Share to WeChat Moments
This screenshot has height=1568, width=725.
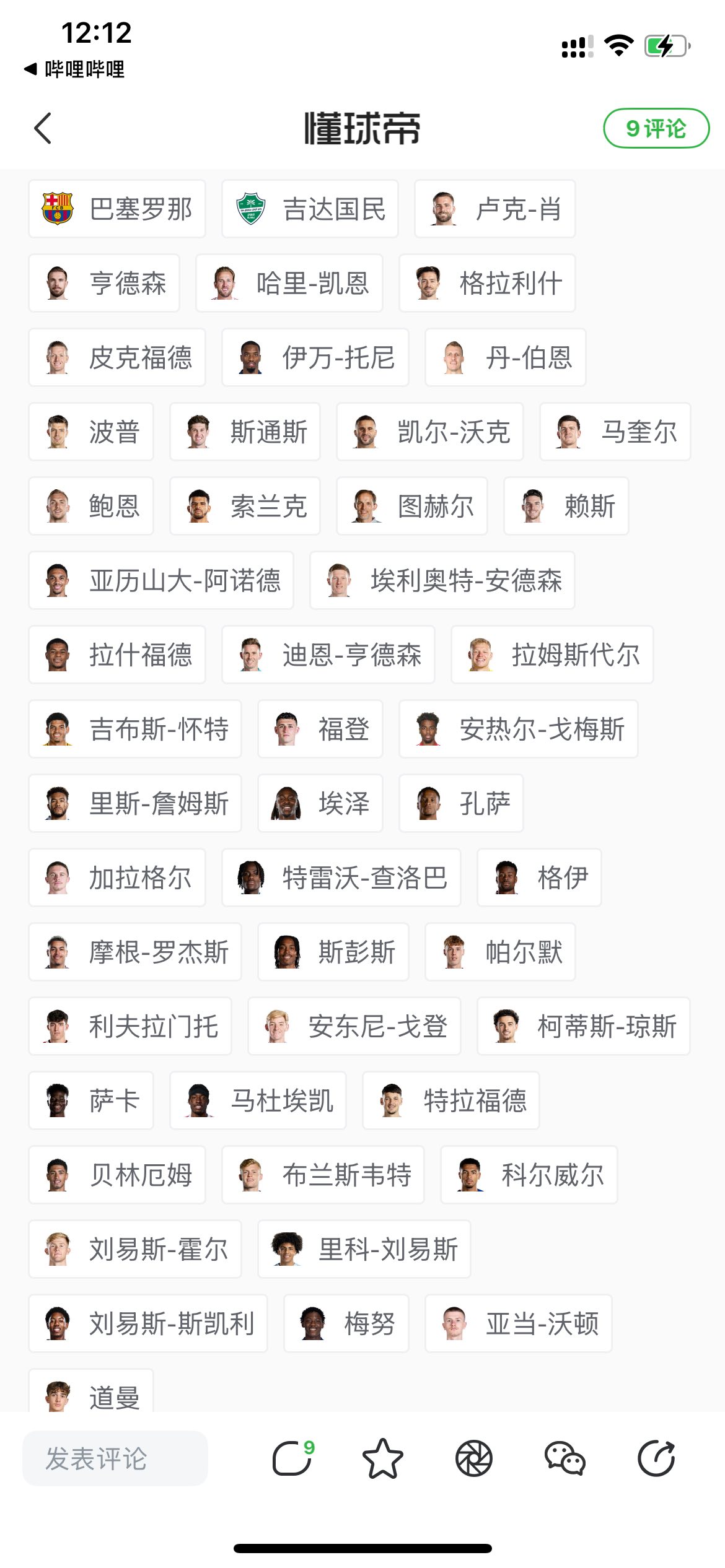coord(473,1458)
